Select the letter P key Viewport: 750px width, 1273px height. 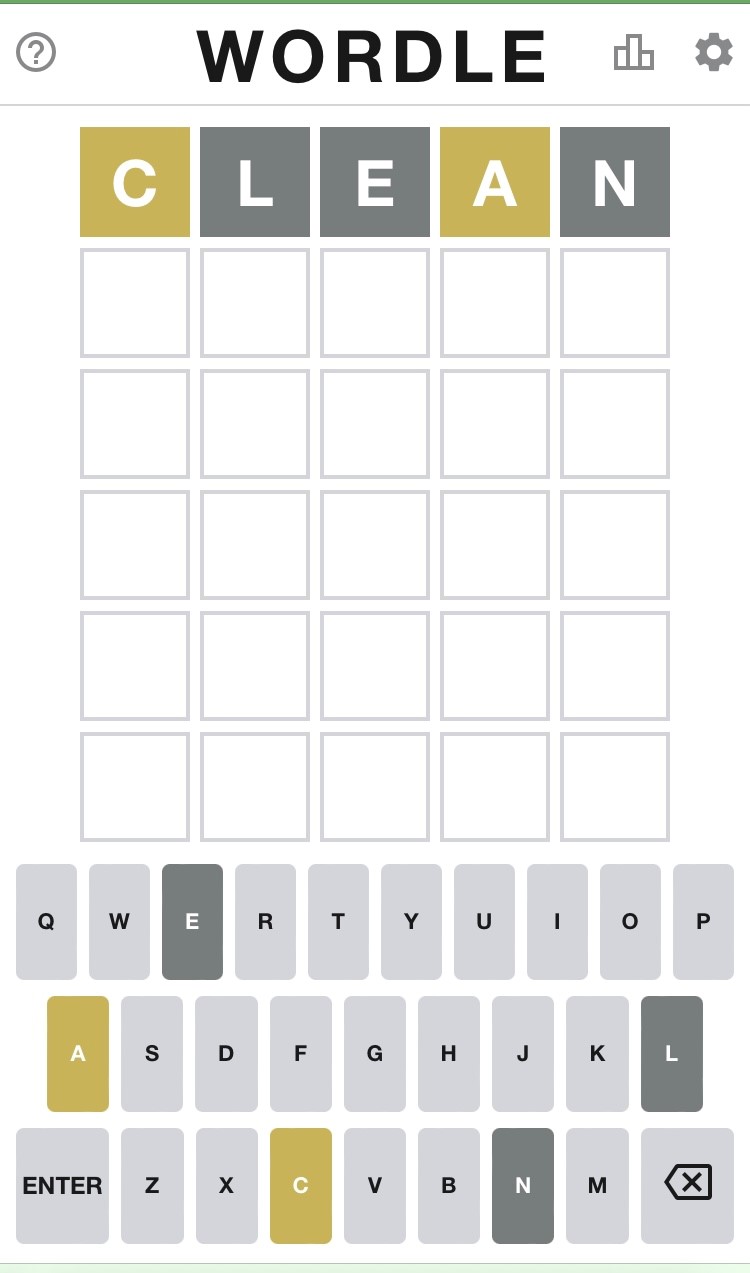pos(703,922)
